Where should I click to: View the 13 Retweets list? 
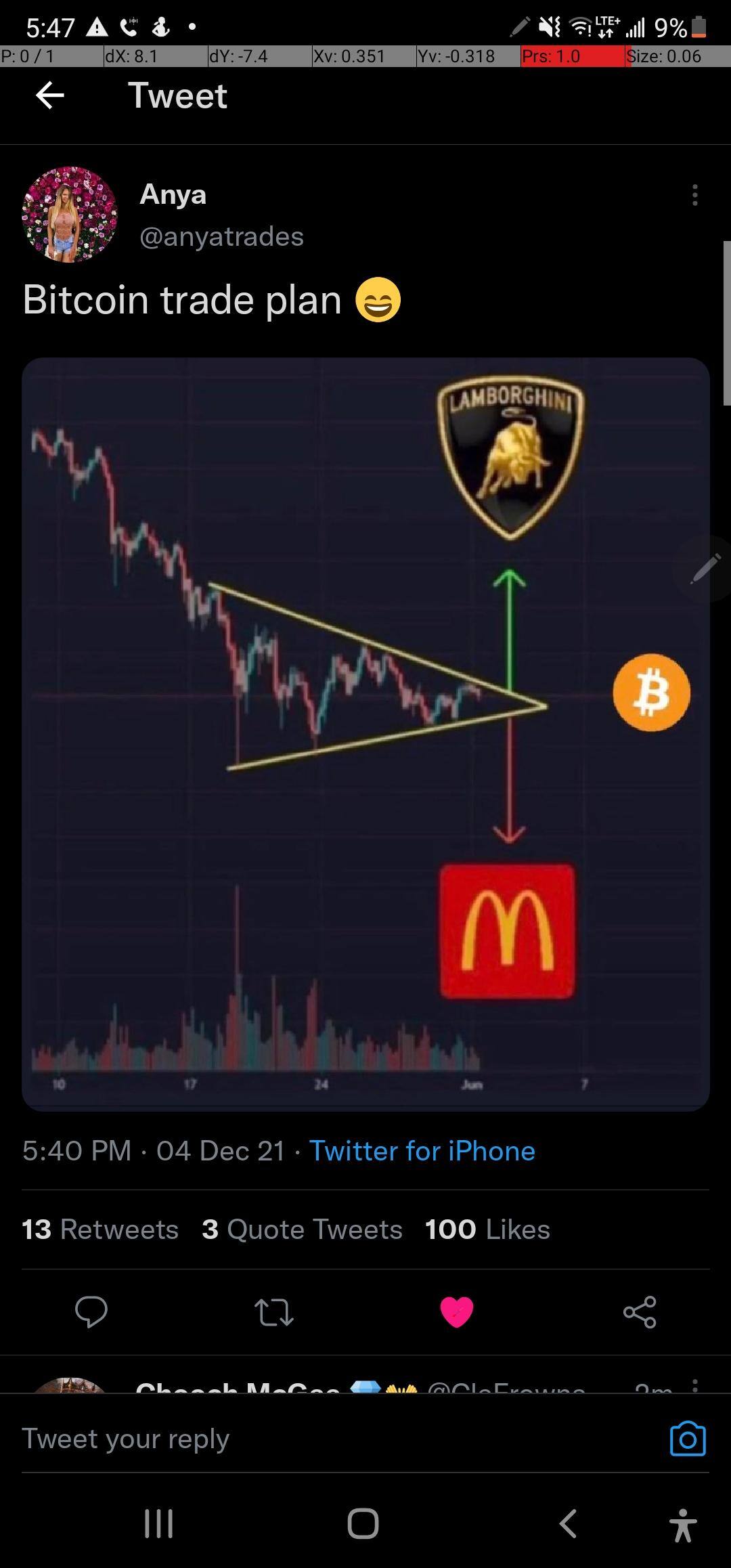[x=100, y=1229]
